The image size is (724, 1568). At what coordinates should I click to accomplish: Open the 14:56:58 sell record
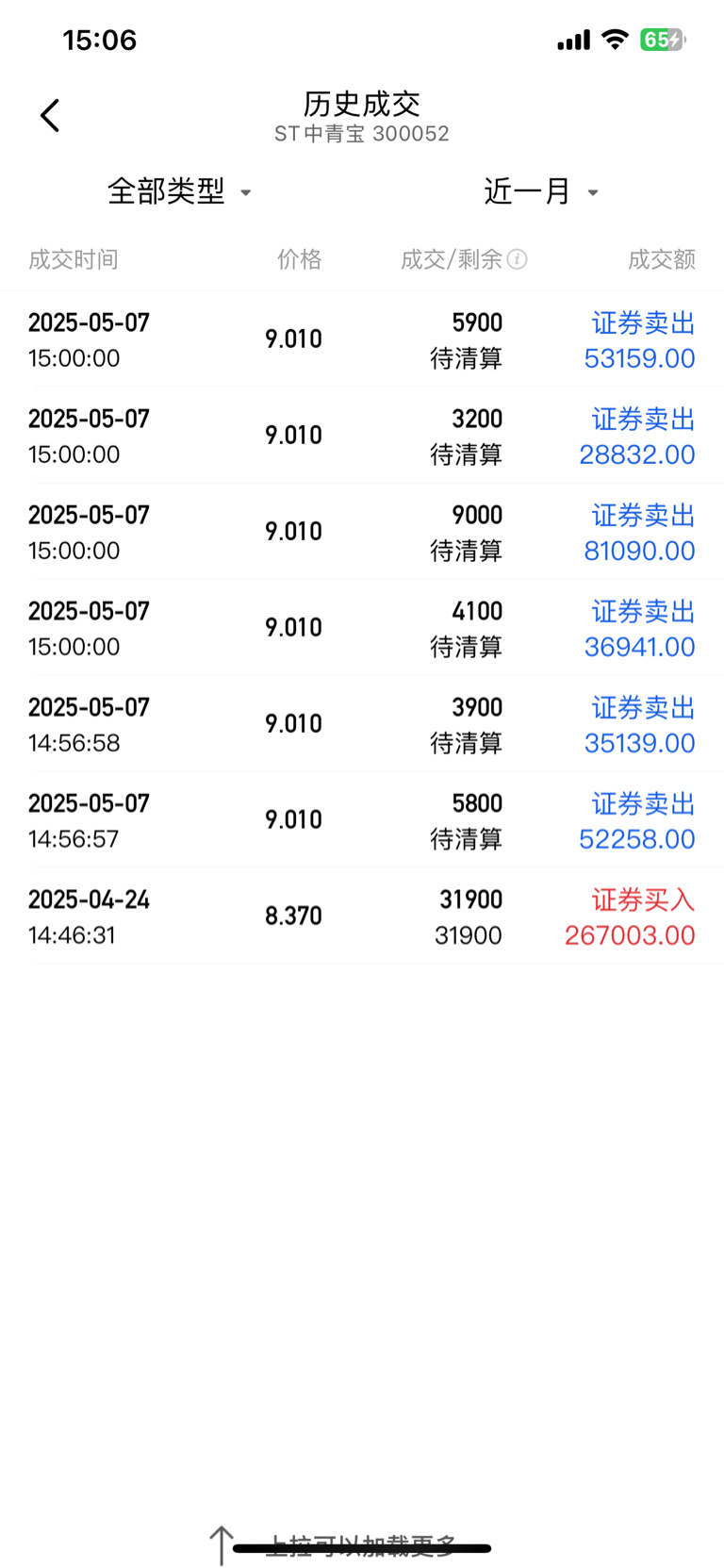pyautogui.click(x=362, y=724)
